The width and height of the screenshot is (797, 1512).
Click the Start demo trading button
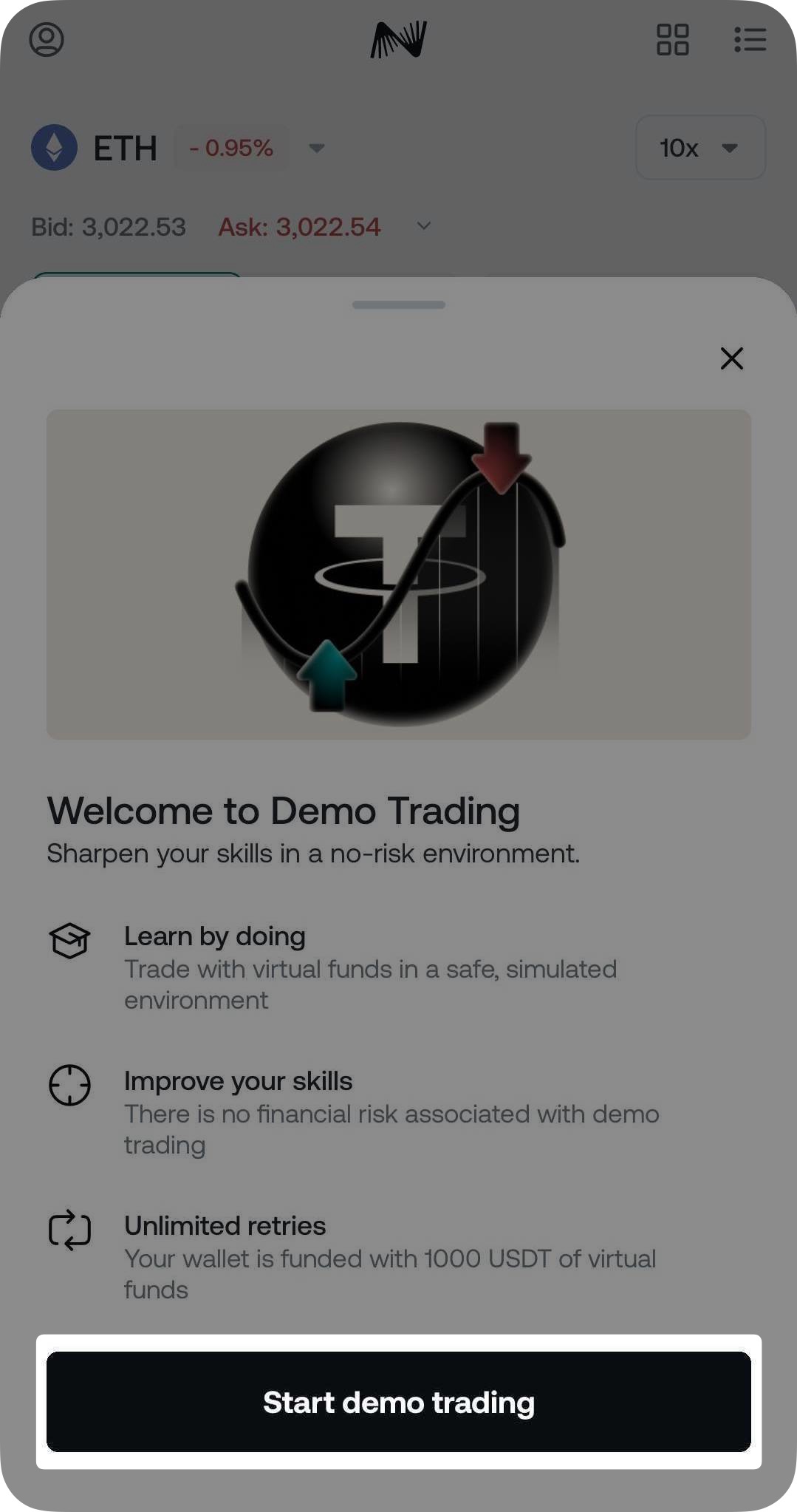pyautogui.click(x=398, y=1401)
